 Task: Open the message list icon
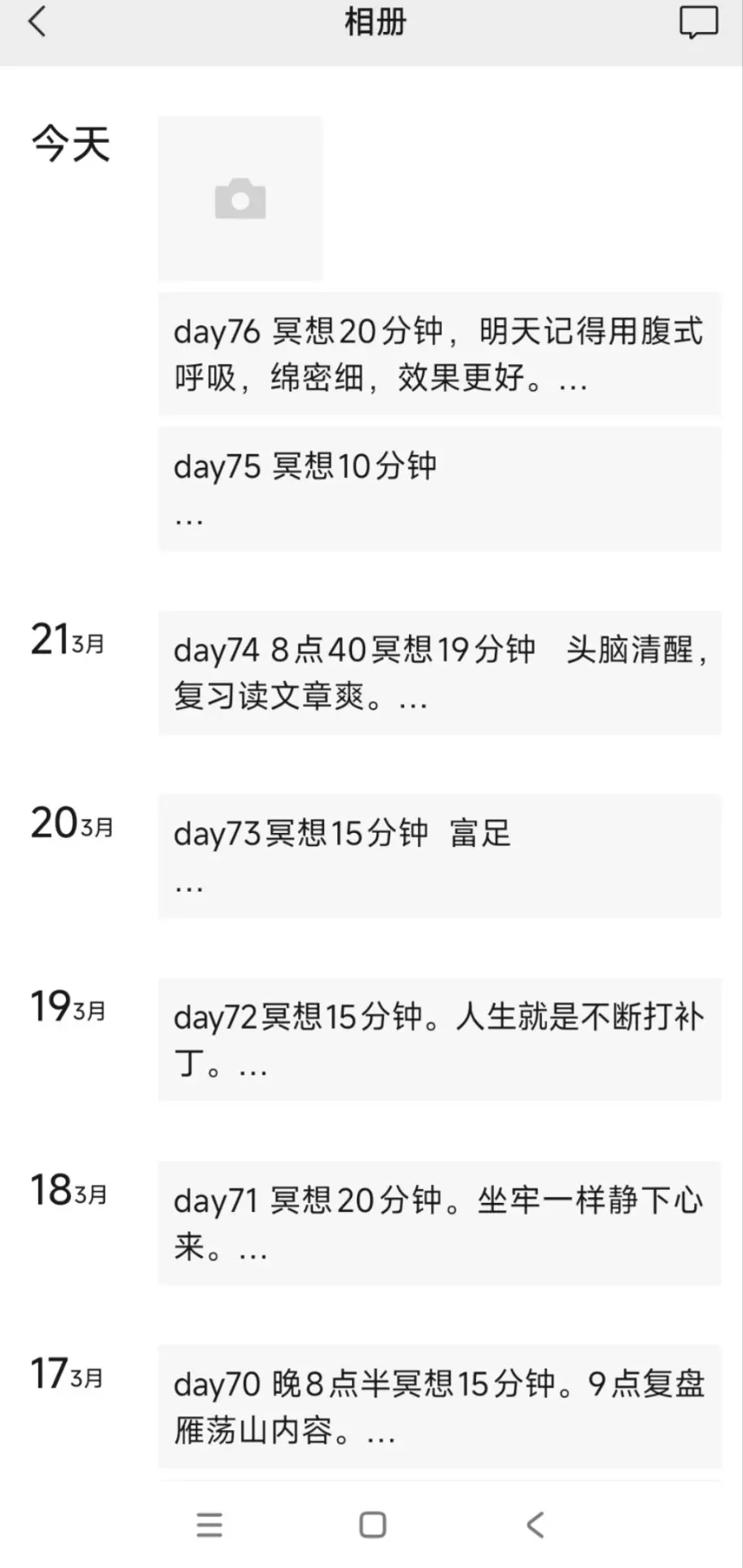point(698,22)
